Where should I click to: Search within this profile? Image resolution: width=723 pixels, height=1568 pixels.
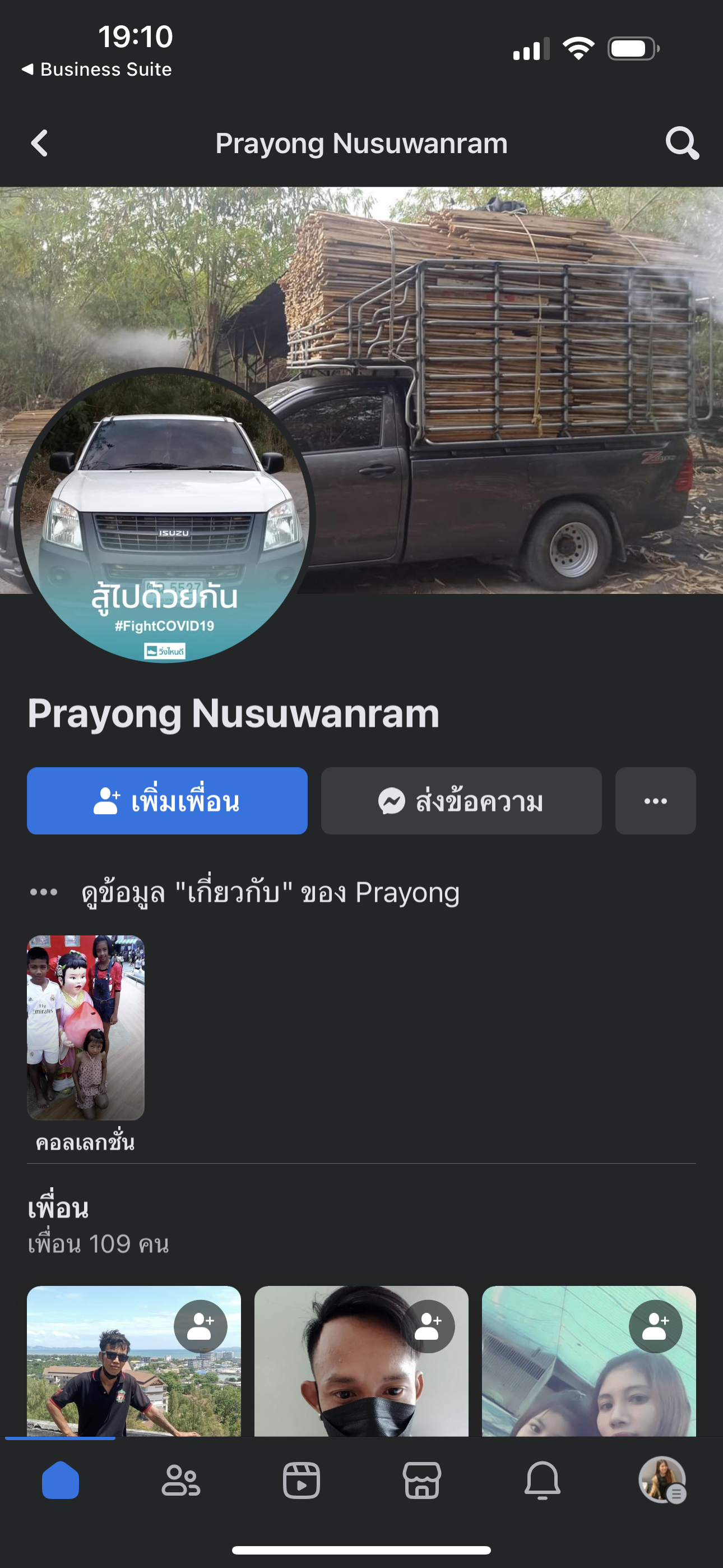[x=682, y=144]
